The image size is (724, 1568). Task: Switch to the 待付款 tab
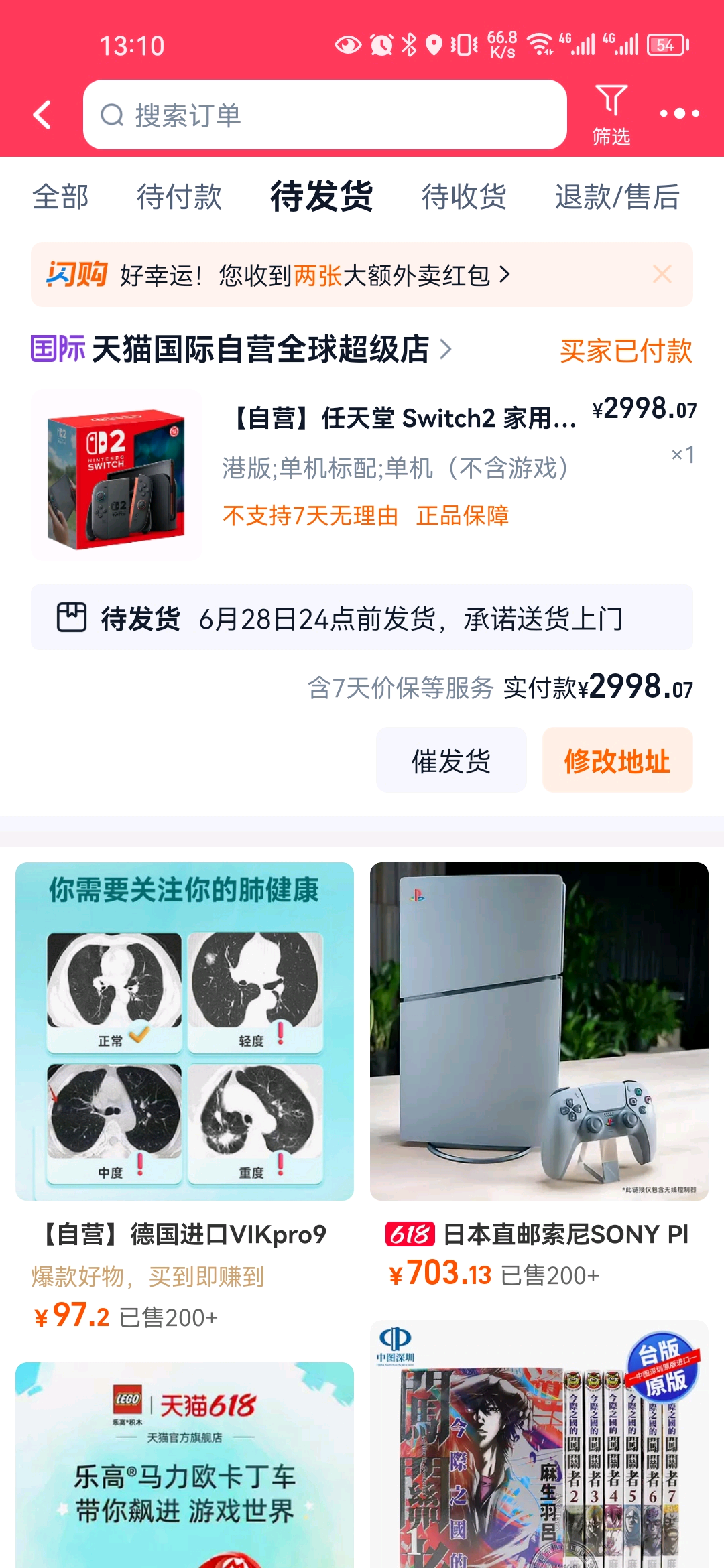click(179, 197)
